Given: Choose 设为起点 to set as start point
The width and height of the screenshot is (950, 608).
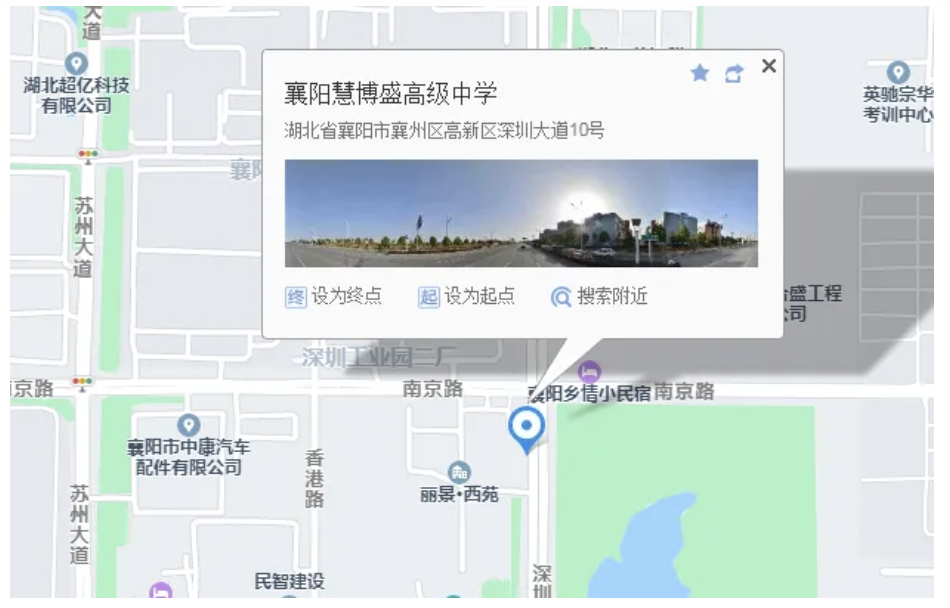Looking at the screenshot, I should (467, 297).
